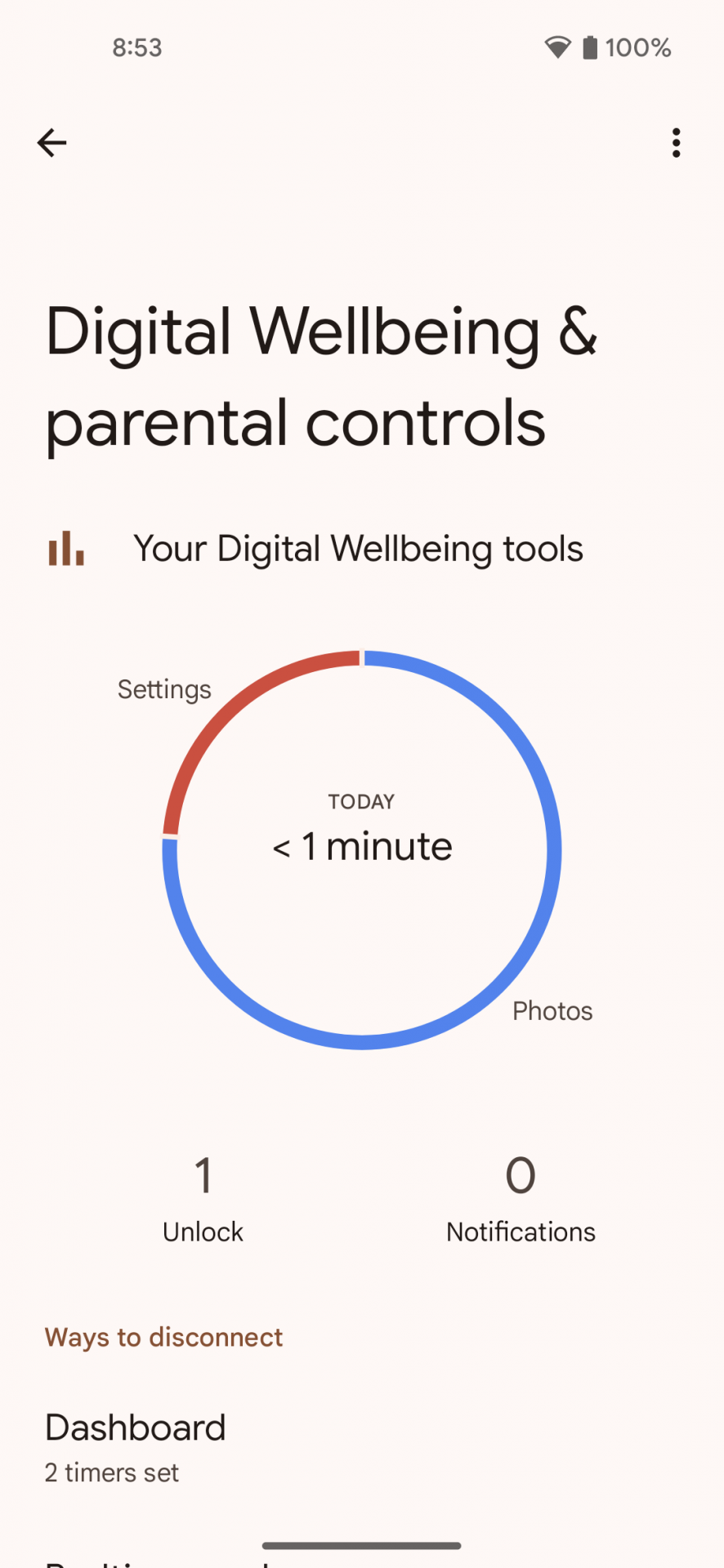724x1568 pixels.
Task: Tap the today's screen time chart
Action: pos(362,849)
